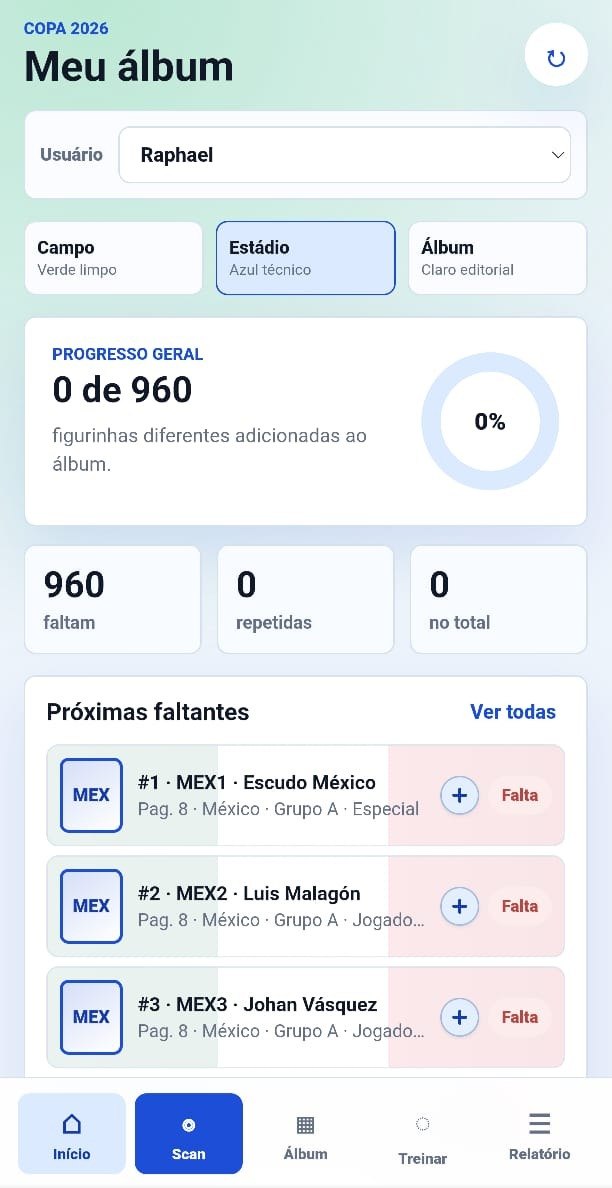Open the #3 MEX3 Johan Vásquez row
The image size is (612, 1188).
pos(306,1017)
